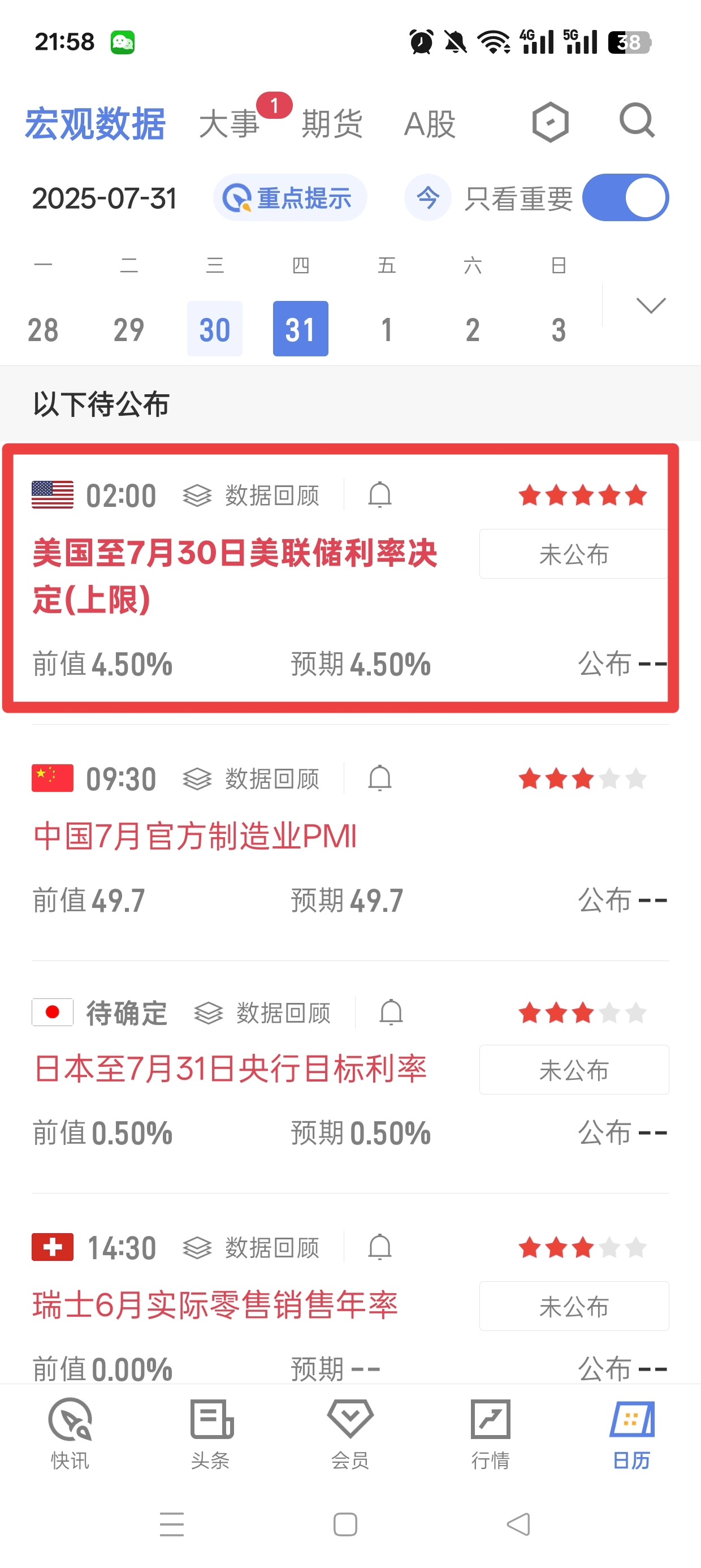Switch to the A股 tab
The height and width of the screenshot is (1568, 701).
[x=430, y=123]
